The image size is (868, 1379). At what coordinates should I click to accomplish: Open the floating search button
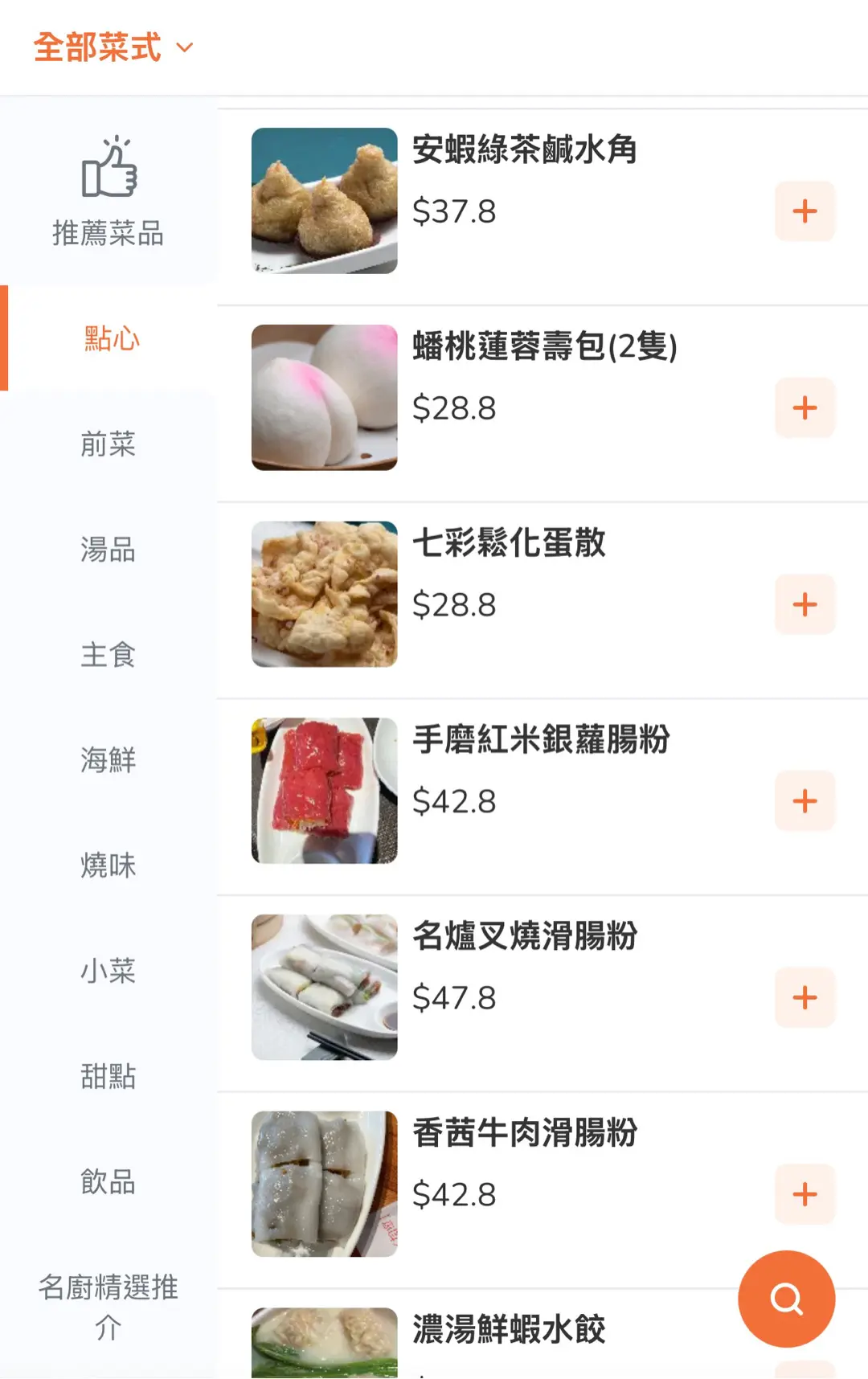point(786,1298)
